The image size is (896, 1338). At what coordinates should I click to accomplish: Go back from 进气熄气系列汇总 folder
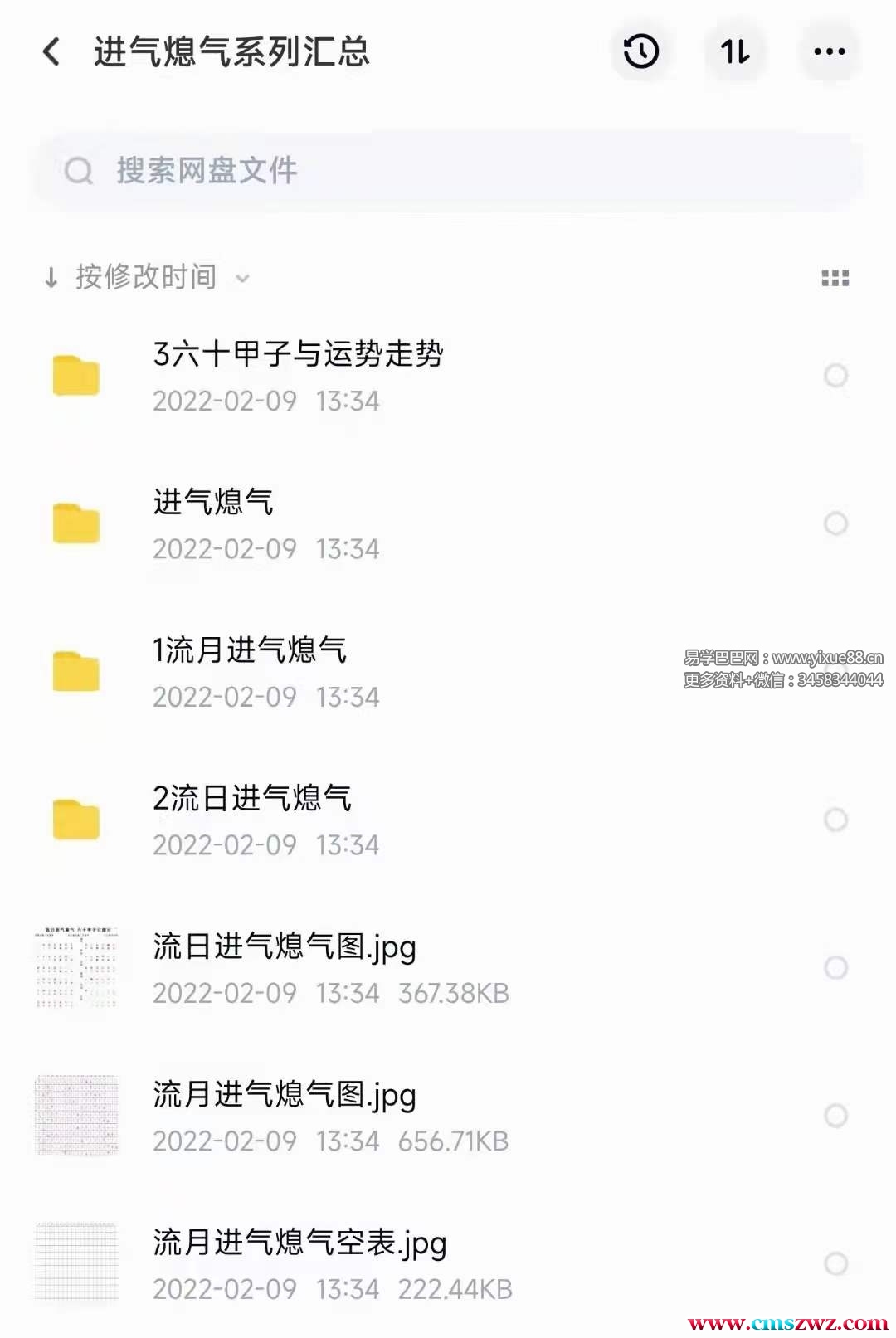pyautogui.click(x=51, y=51)
